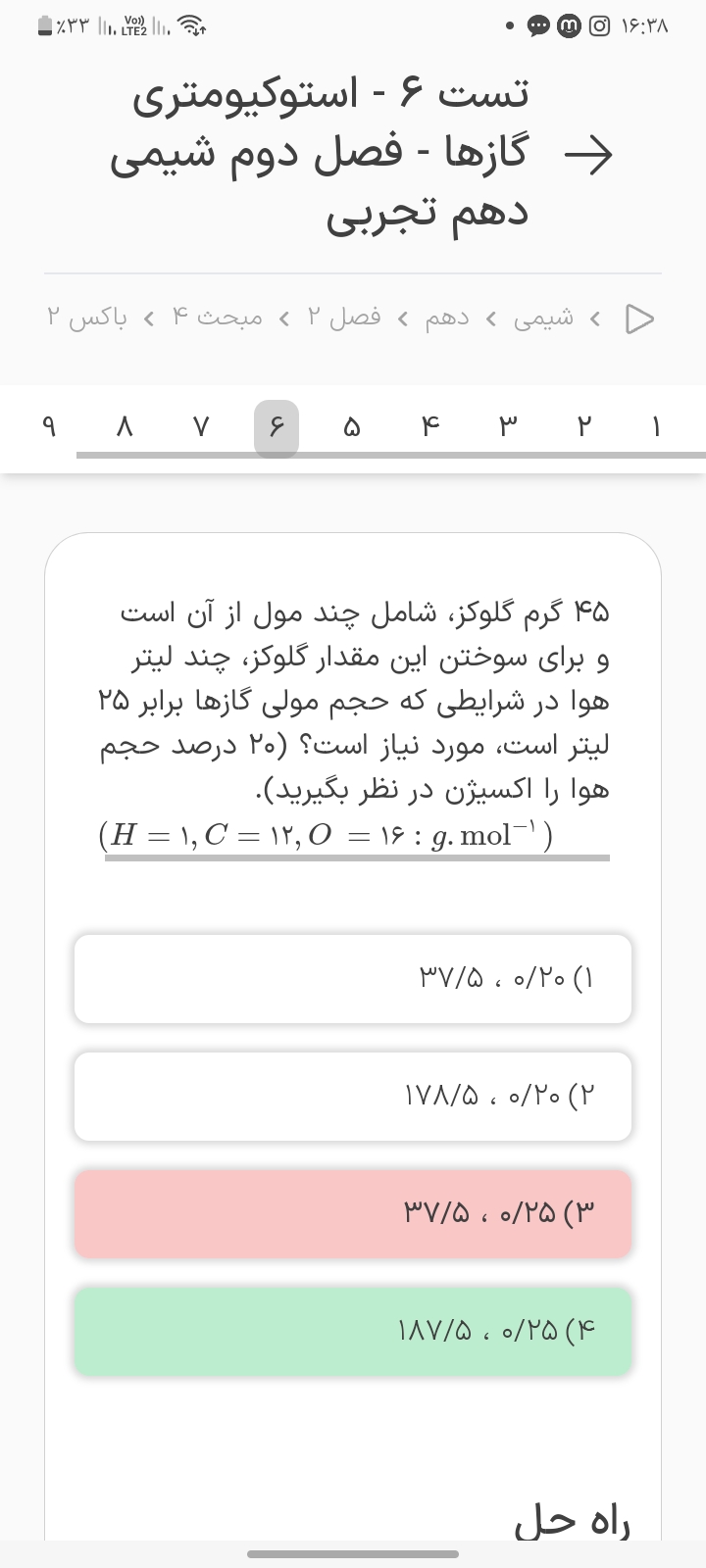Open the دهم breadcrumb link
This screenshot has width=706, height=1568.
pyautogui.click(x=447, y=318)
